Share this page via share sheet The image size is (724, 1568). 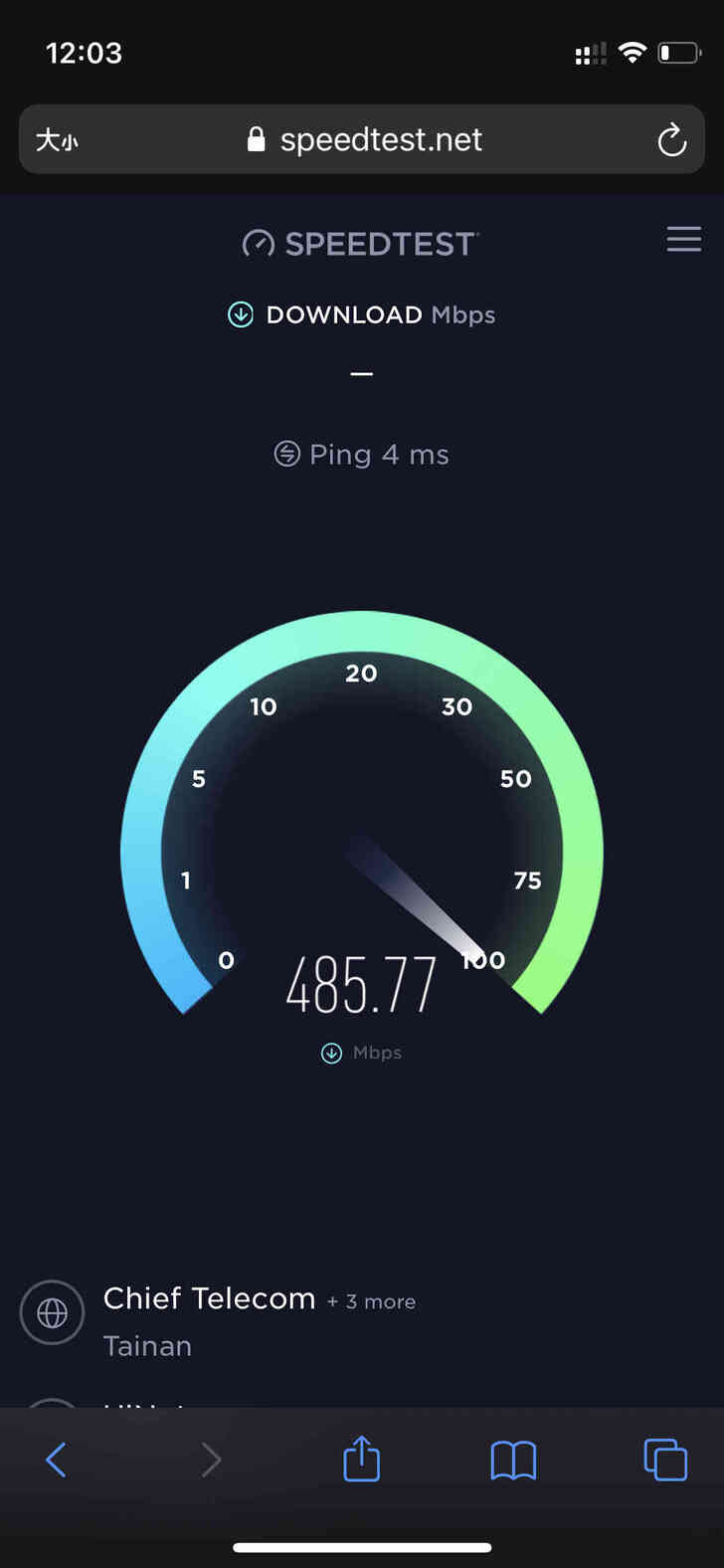coord(361,1459)
